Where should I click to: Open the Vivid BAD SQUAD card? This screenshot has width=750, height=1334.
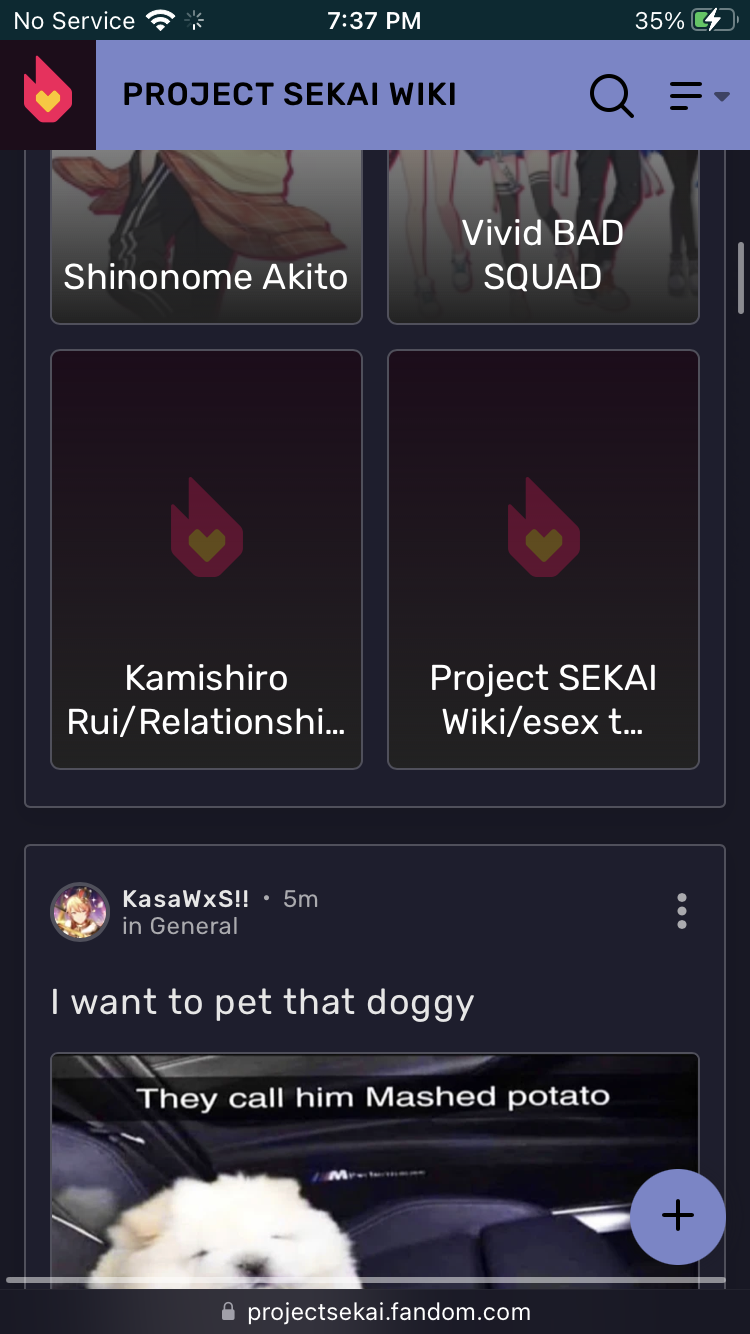(543, 240)
